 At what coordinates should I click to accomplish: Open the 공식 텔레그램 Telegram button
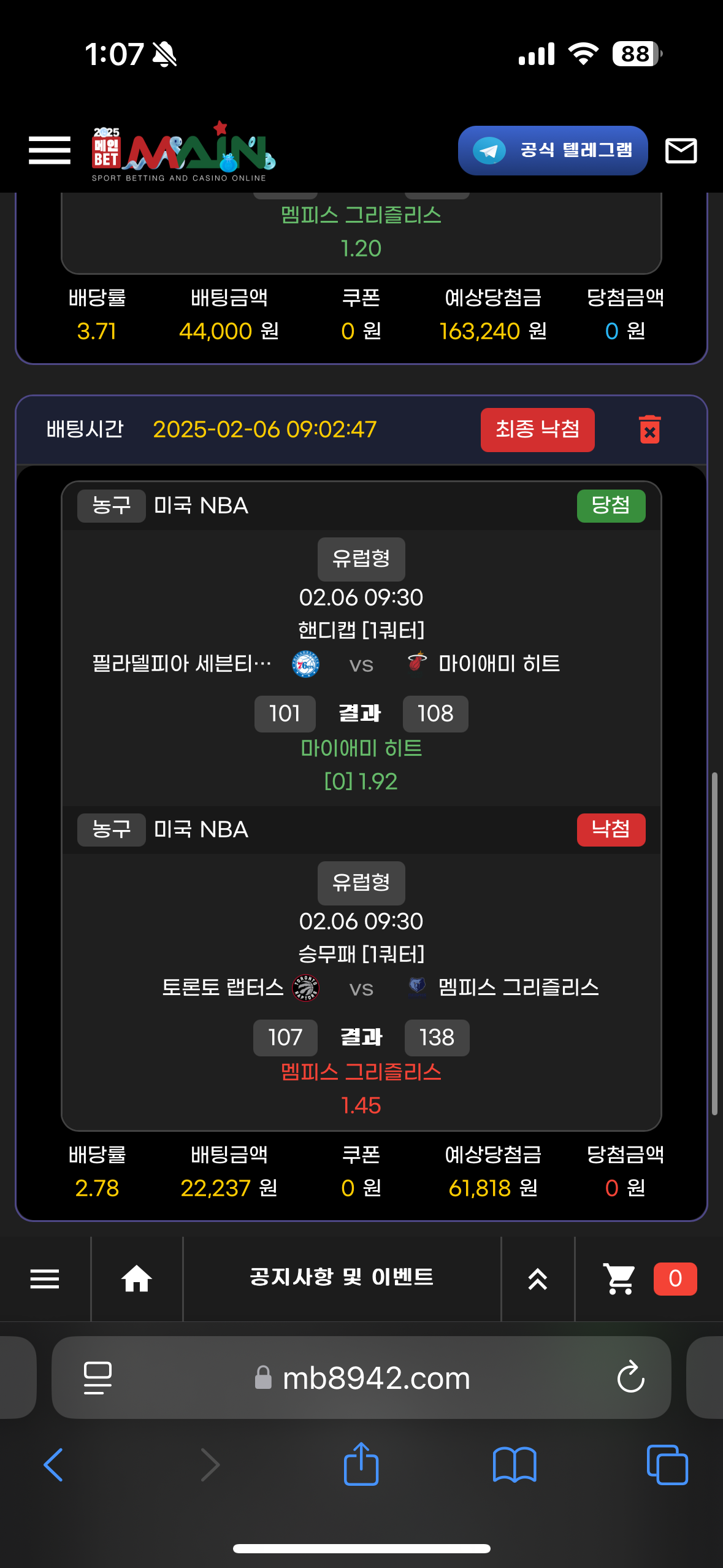553,150
